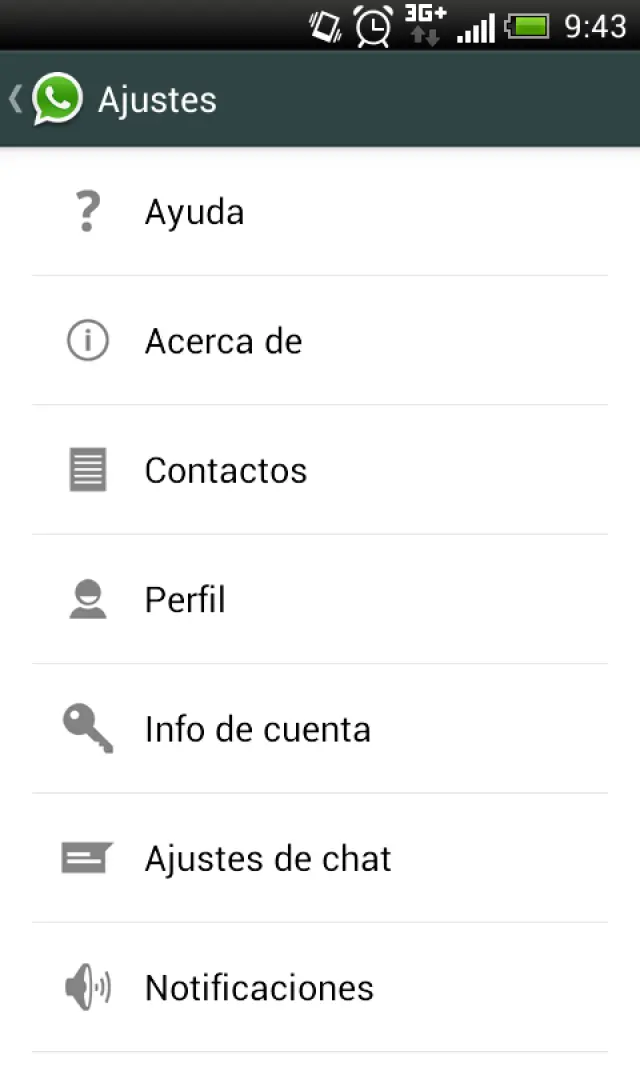Image resolution: width=640 pixels, height=1067 pixels.
Task: Go back using the WhatsApp logo arrow
Action: [x=47, y=99]
